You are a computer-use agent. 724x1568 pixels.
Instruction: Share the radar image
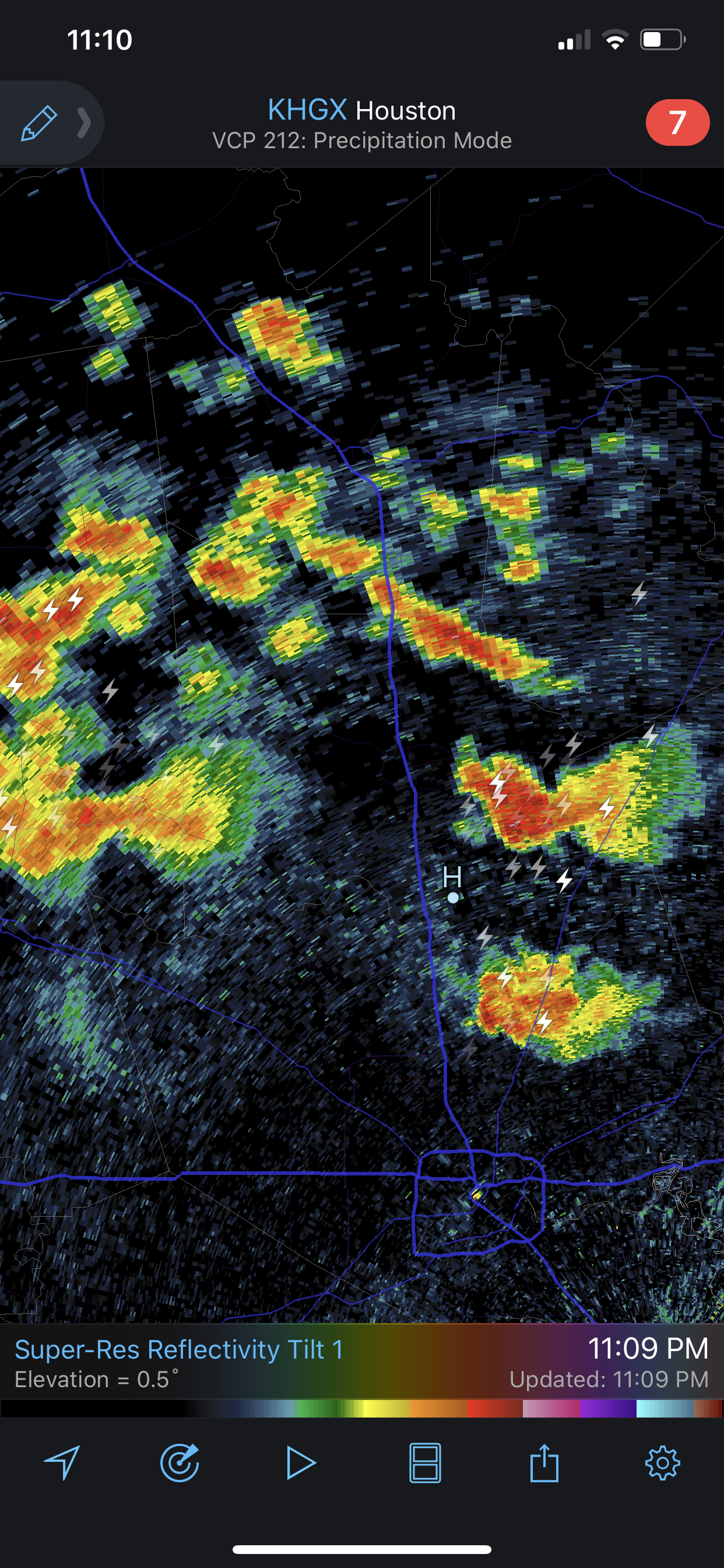(544, 1462)
